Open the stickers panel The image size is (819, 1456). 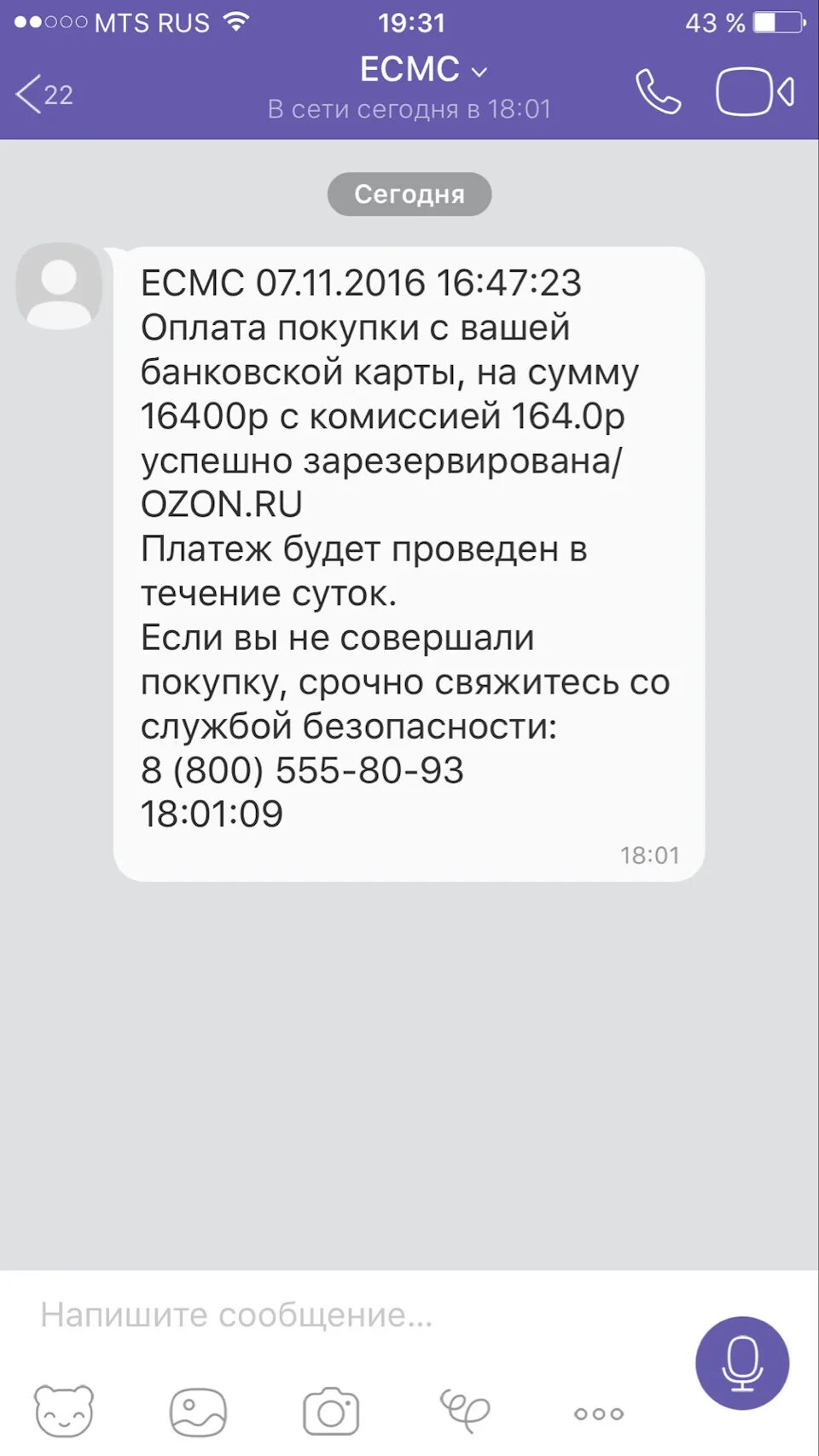tap(64, 1412)
